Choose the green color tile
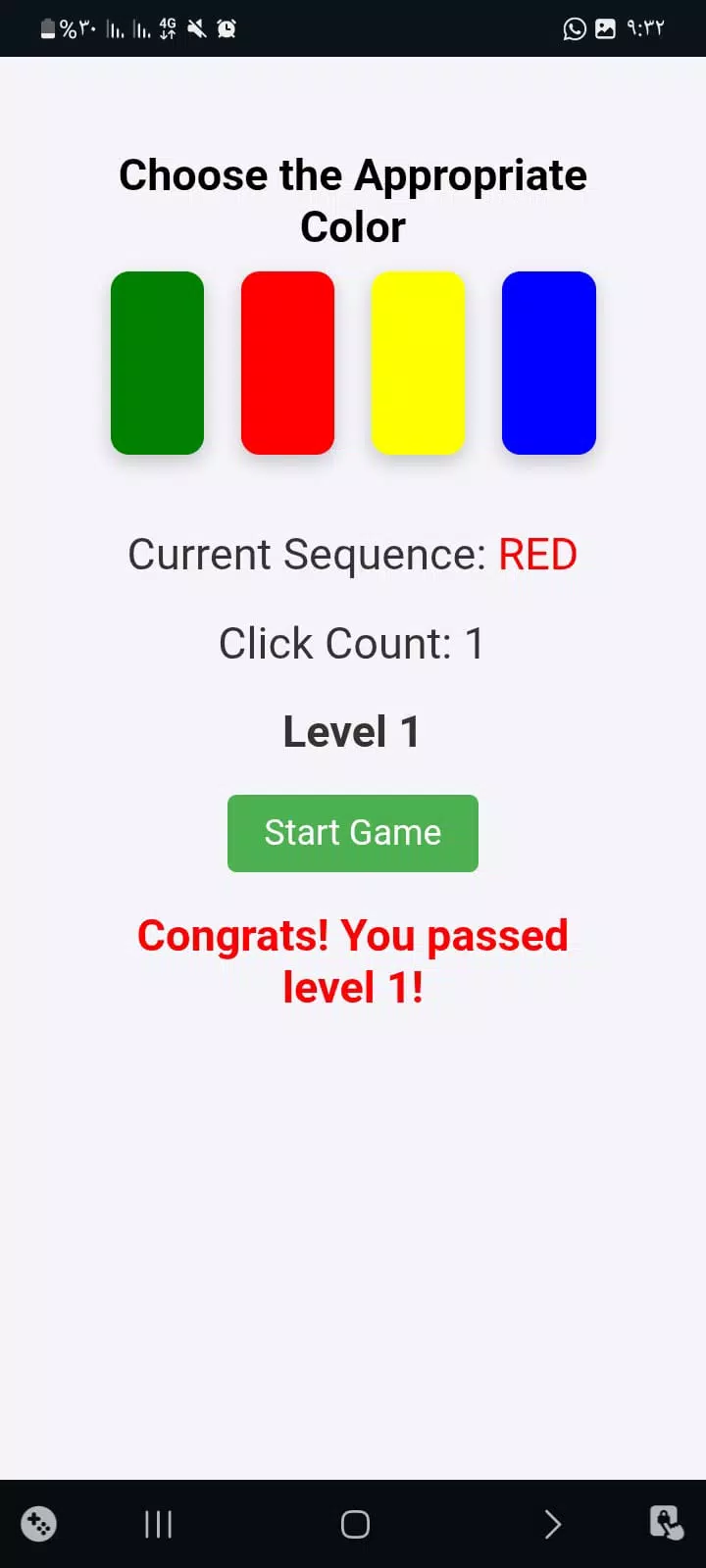The image size is (706, 1568). tap(157, 363)
